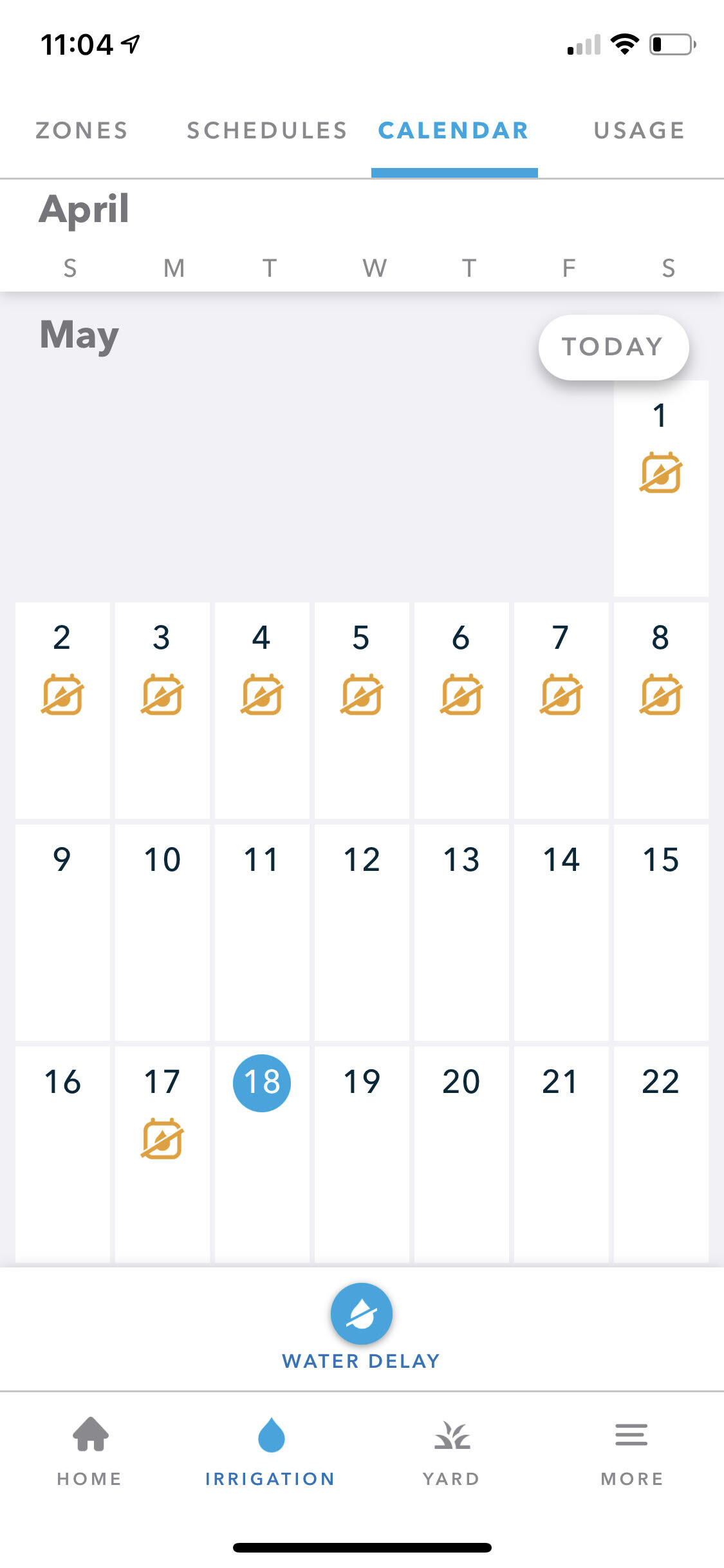Choose May 5 on the calendar
Image resolution: width=724 pixels, height=1568 pixels.
point(362,710)
